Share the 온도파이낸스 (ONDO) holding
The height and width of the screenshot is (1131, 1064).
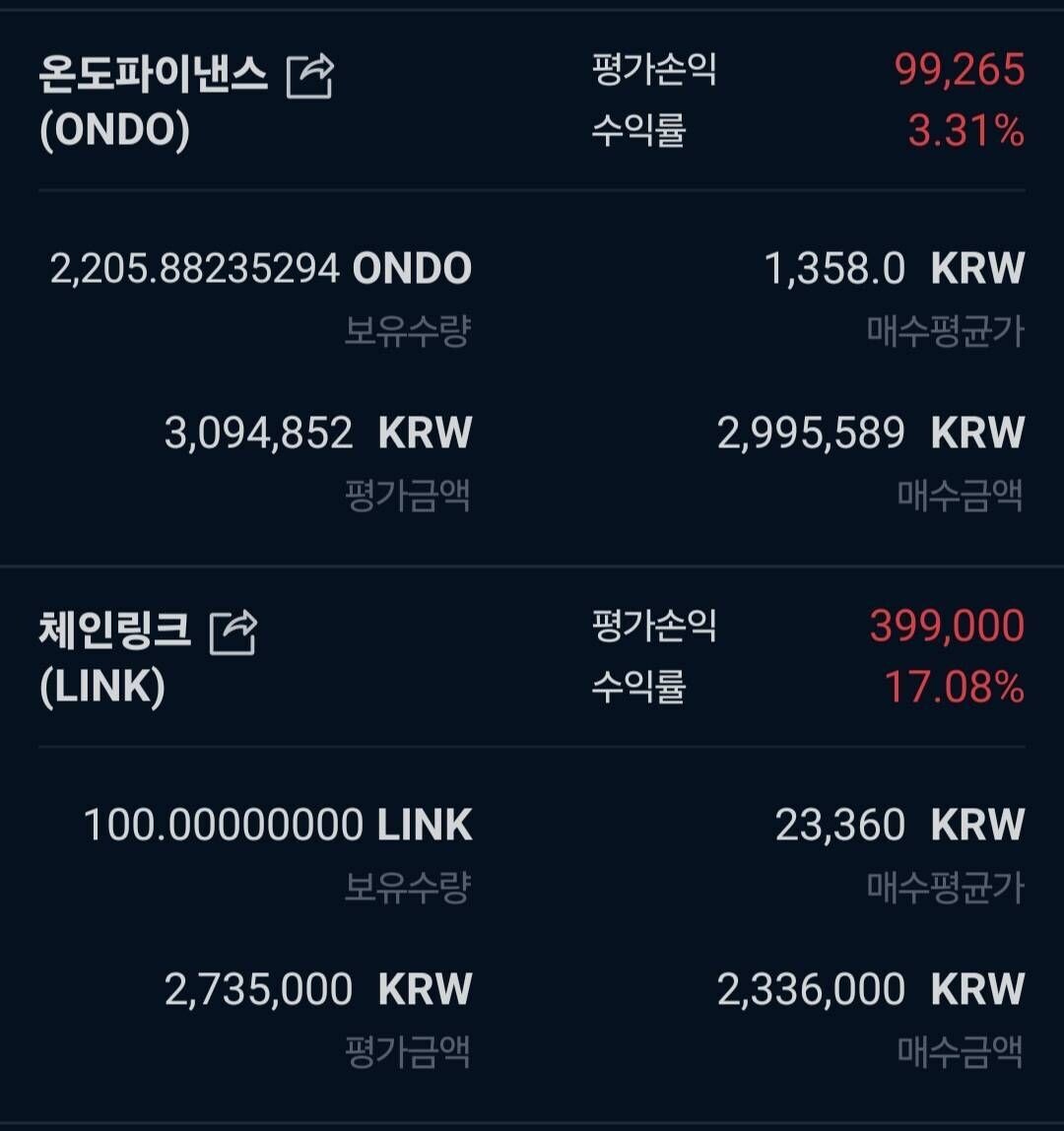click(x=310, y=76)
